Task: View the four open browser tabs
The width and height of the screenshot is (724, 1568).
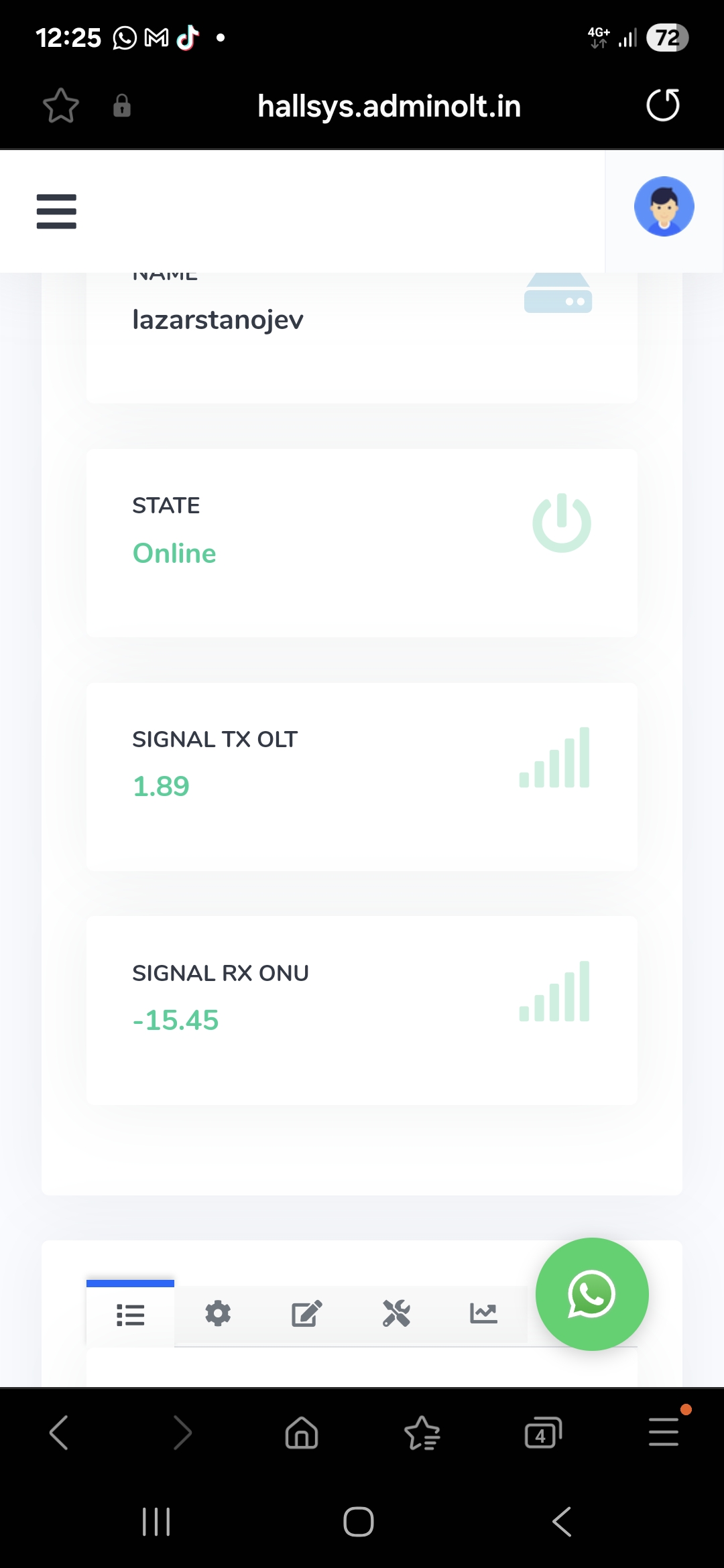Action: pyautogui.click(x=542, y=1433)
